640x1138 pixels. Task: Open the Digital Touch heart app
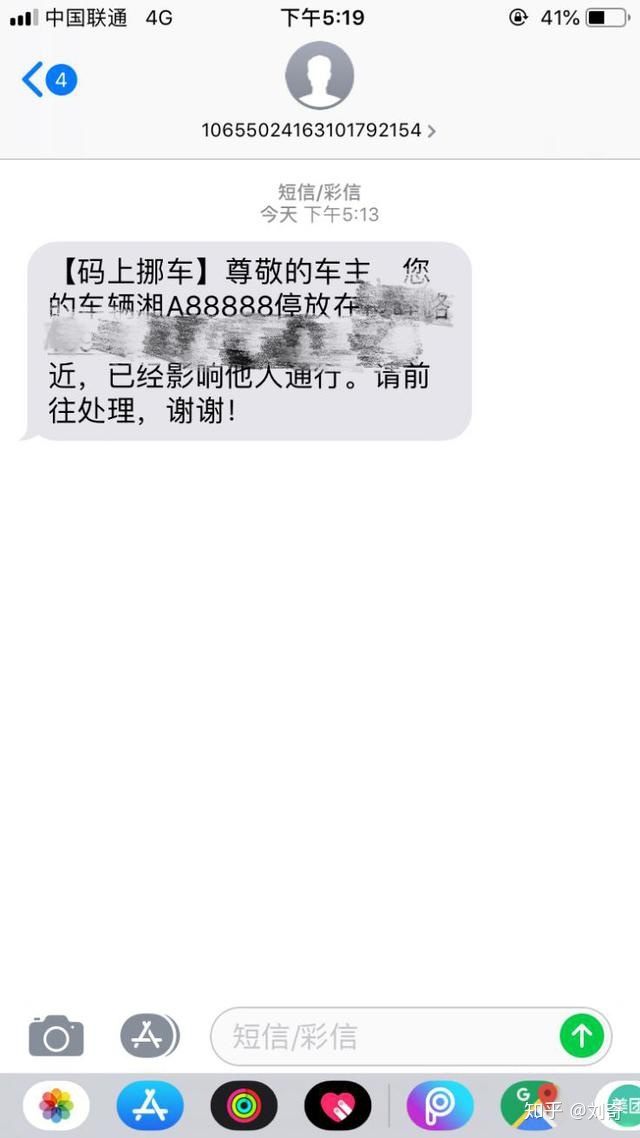pos(337,1106)
